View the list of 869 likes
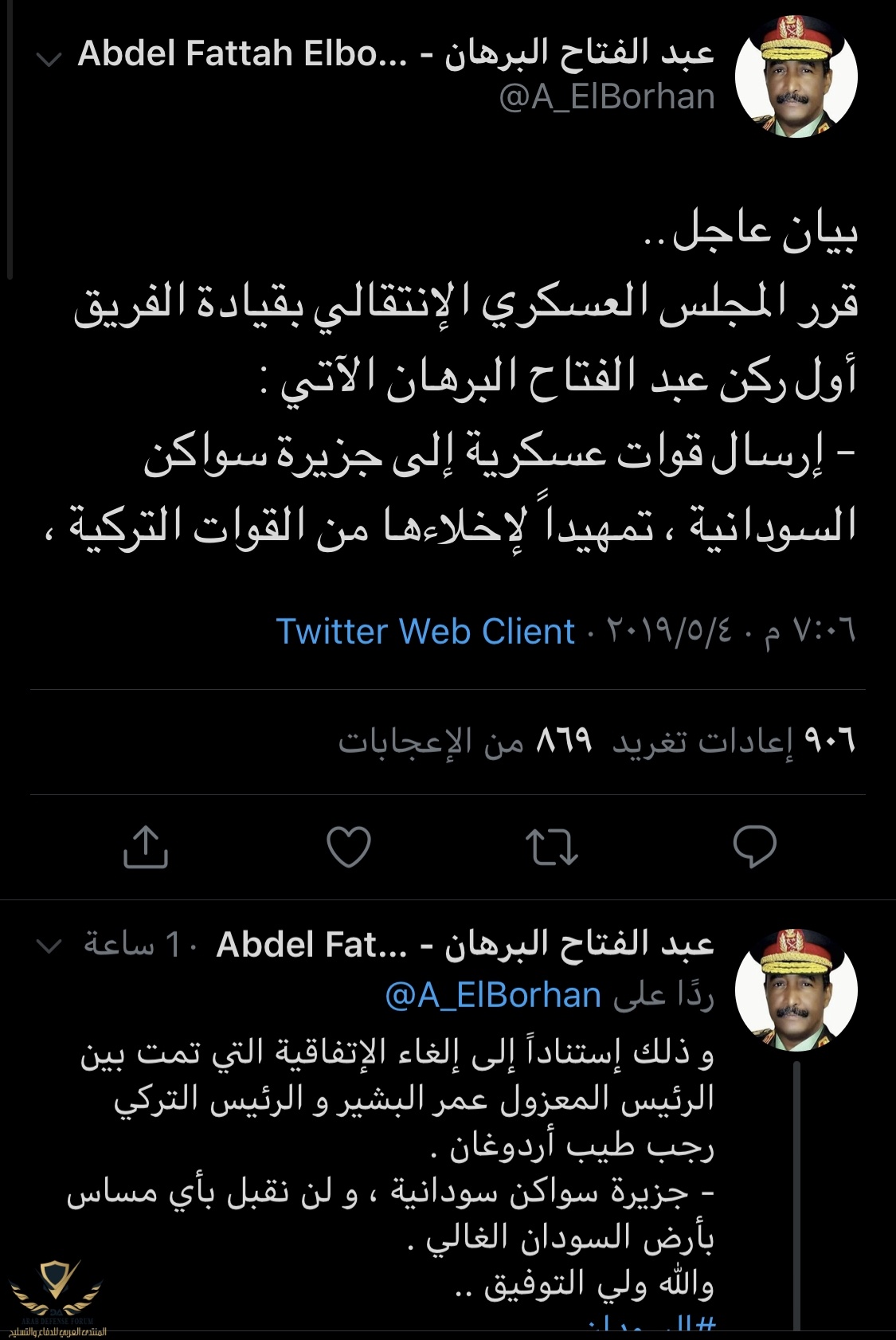896x1340 pixels. 465,741
